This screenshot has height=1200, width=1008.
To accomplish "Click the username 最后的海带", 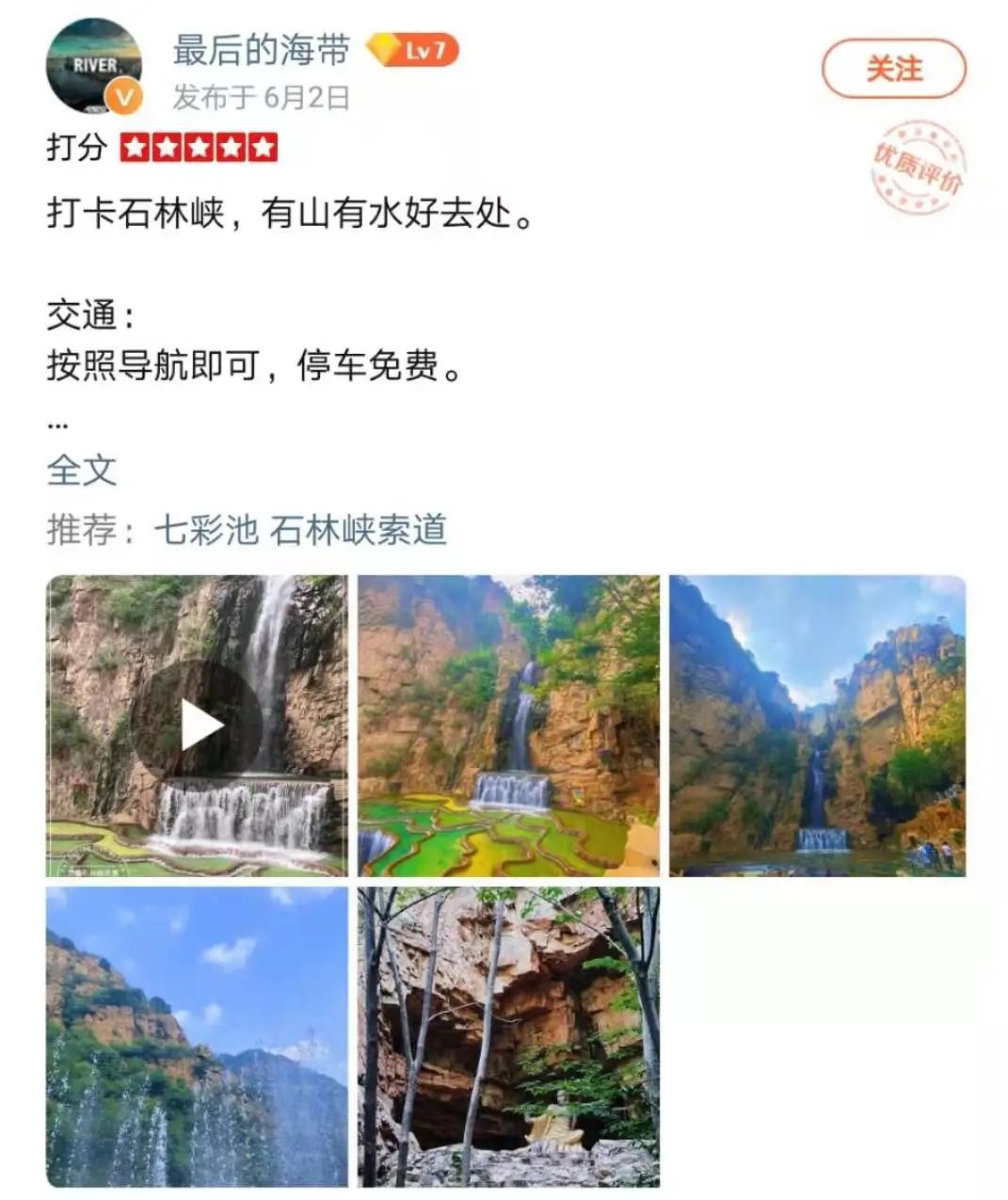I will coord(260,51).
